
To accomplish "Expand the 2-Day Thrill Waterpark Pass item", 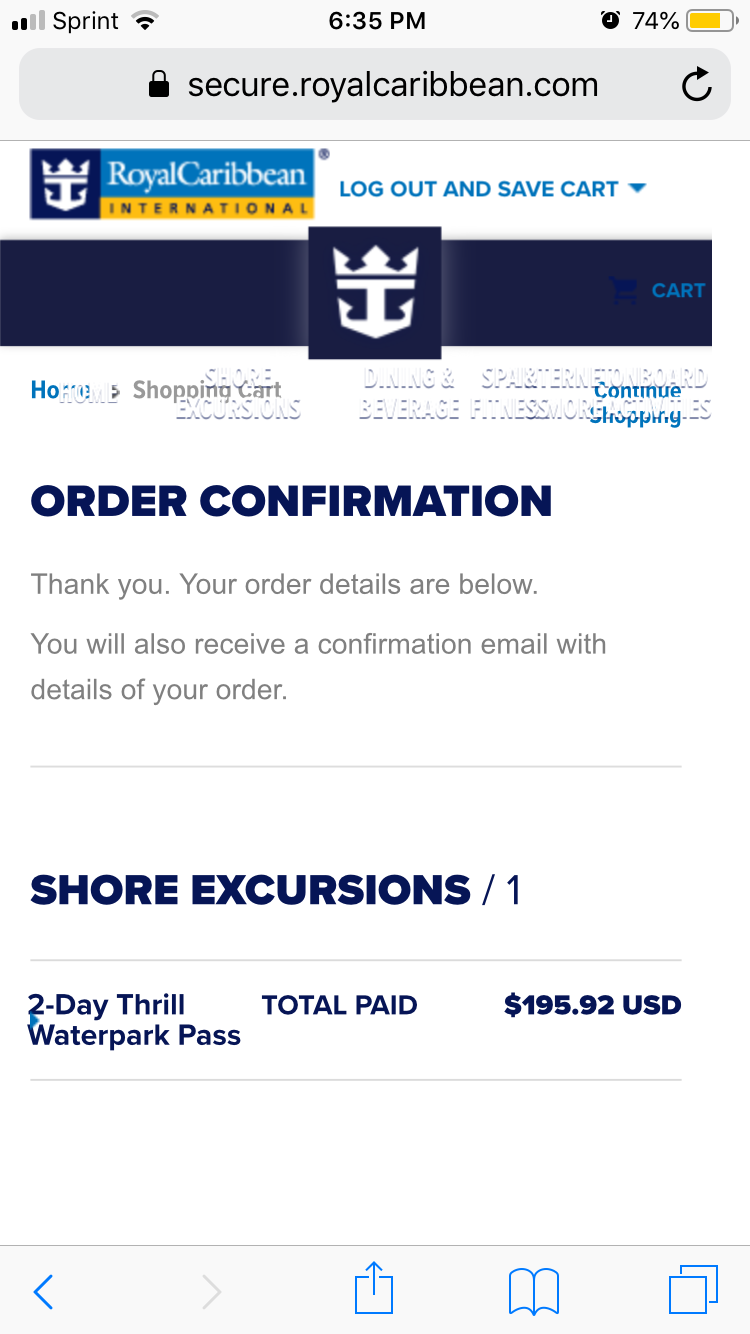I will (x=135, y=1020).
